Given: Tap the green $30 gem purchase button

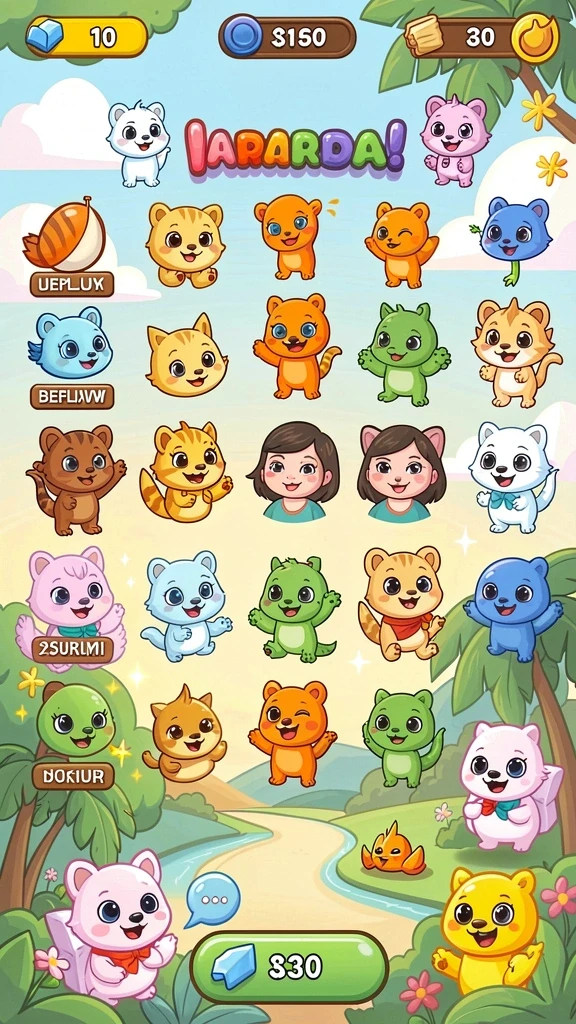Looking at the screenshot, I should [289, 967].
